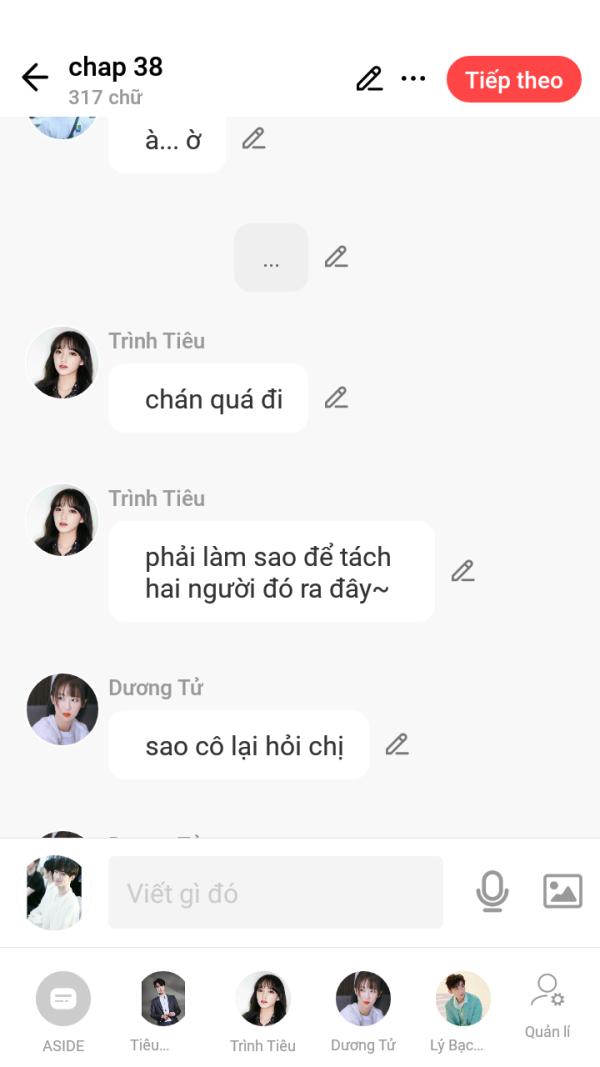Tap the microphone icon
Image resolution: width=600 pixels, height=1067 pixels.
(x=491, y=891)
